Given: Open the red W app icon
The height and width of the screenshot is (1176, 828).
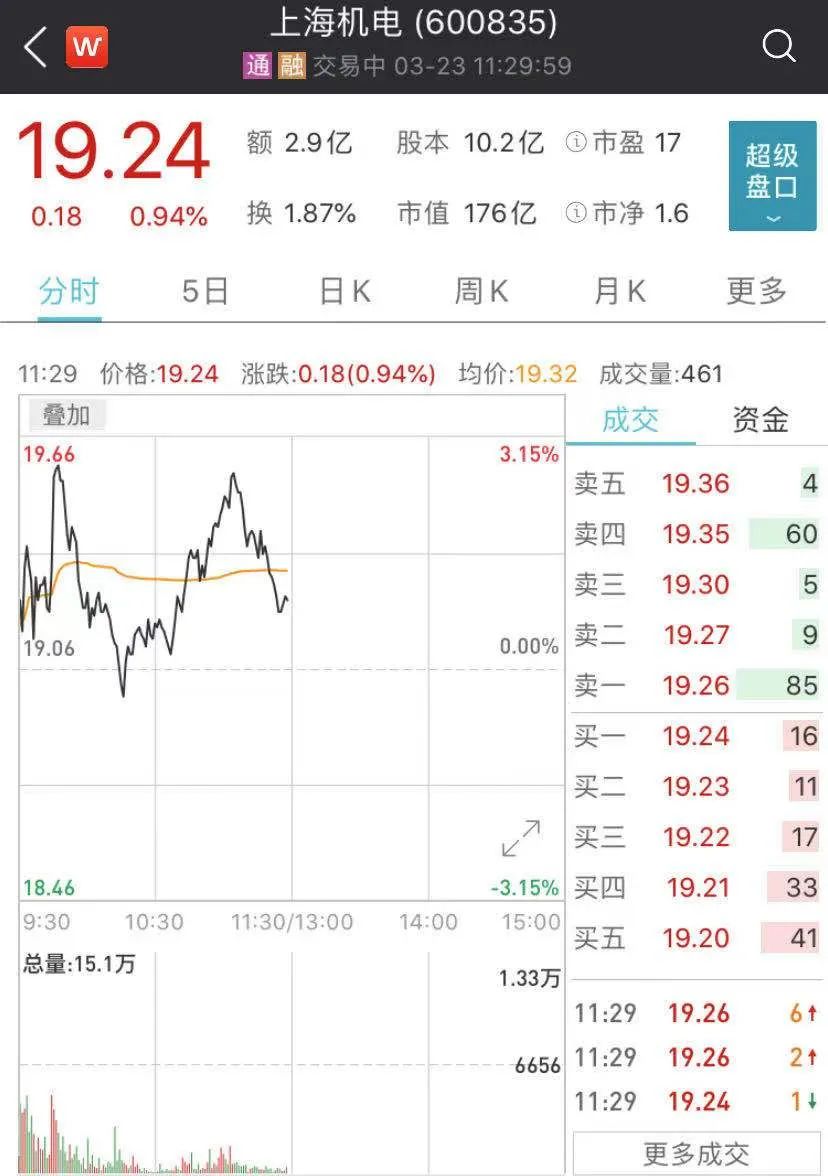Looking at the screenshot, I should point(87,46).
